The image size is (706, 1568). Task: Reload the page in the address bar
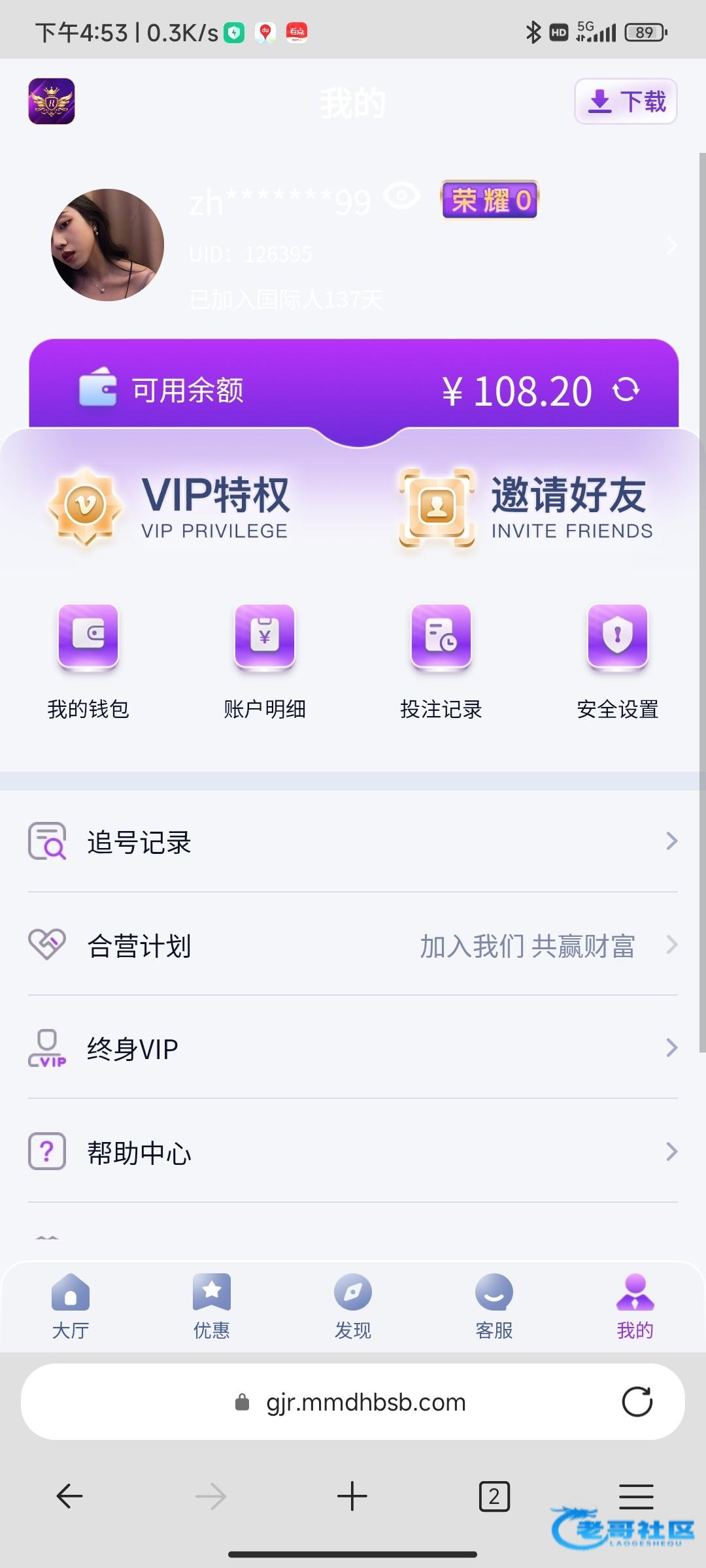point(637,1401)
